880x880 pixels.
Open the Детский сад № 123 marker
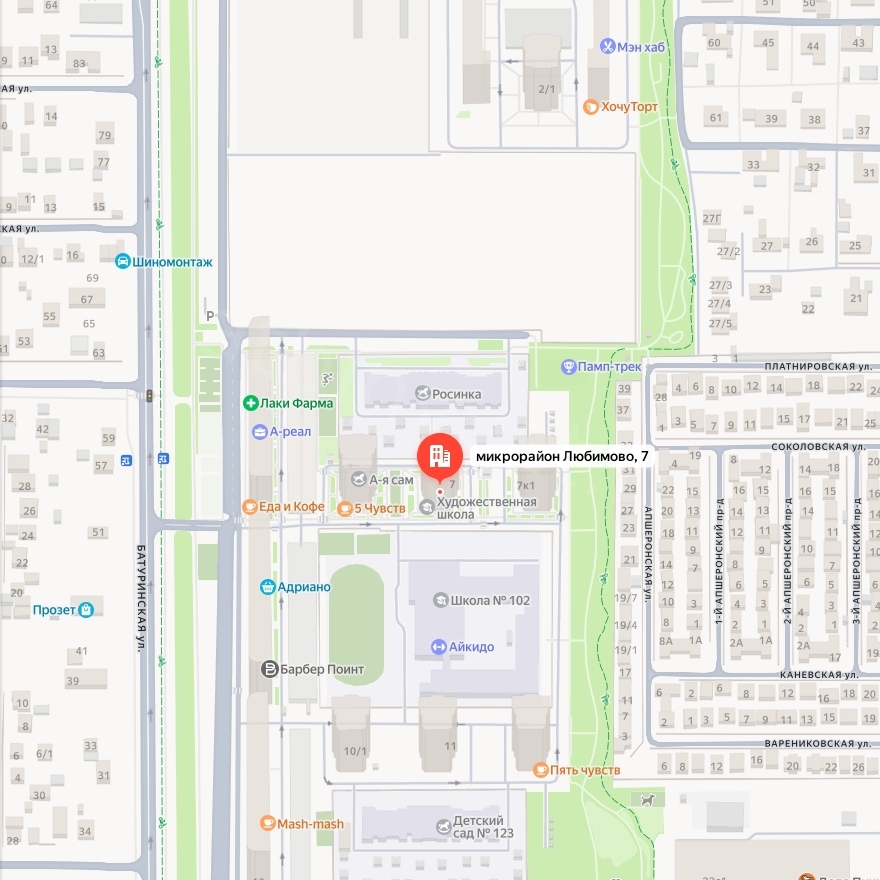pyautogui.click(x=444, y=826)
